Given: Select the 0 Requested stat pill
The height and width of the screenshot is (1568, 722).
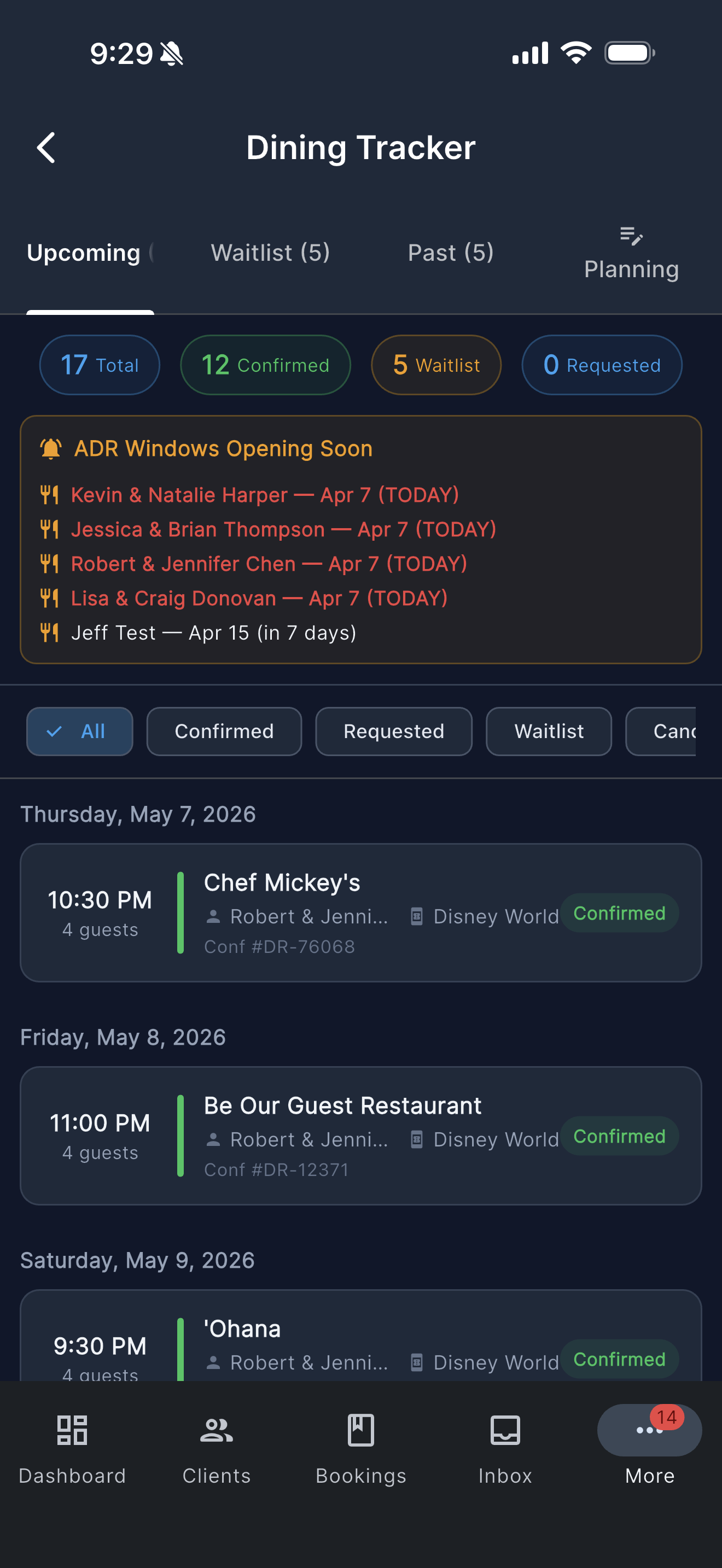Looking at the screenshot, I should 602,365.
